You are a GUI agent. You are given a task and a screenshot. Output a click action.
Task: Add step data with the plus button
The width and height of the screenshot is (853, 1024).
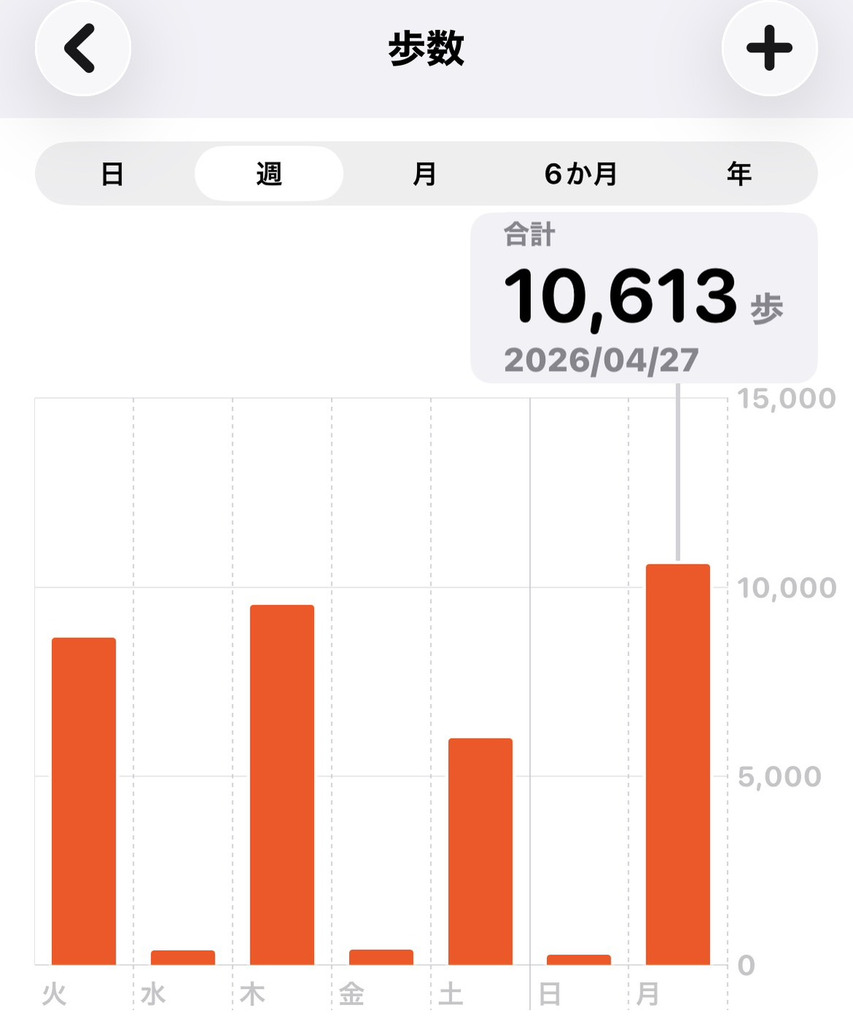pyautogui.click(x=769, y=49)
